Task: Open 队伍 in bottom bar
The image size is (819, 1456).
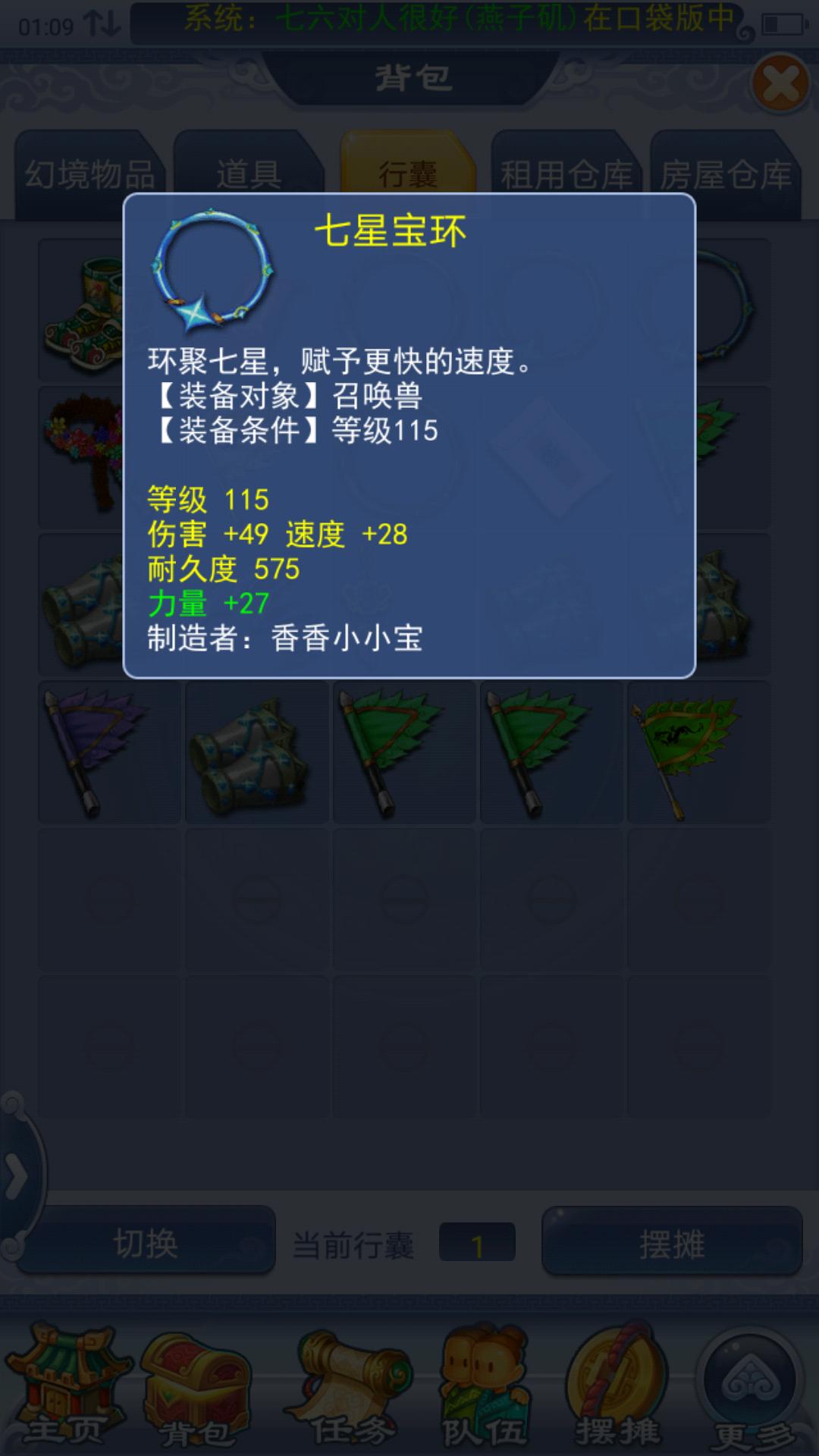Action: click(x=485, y=1386)
